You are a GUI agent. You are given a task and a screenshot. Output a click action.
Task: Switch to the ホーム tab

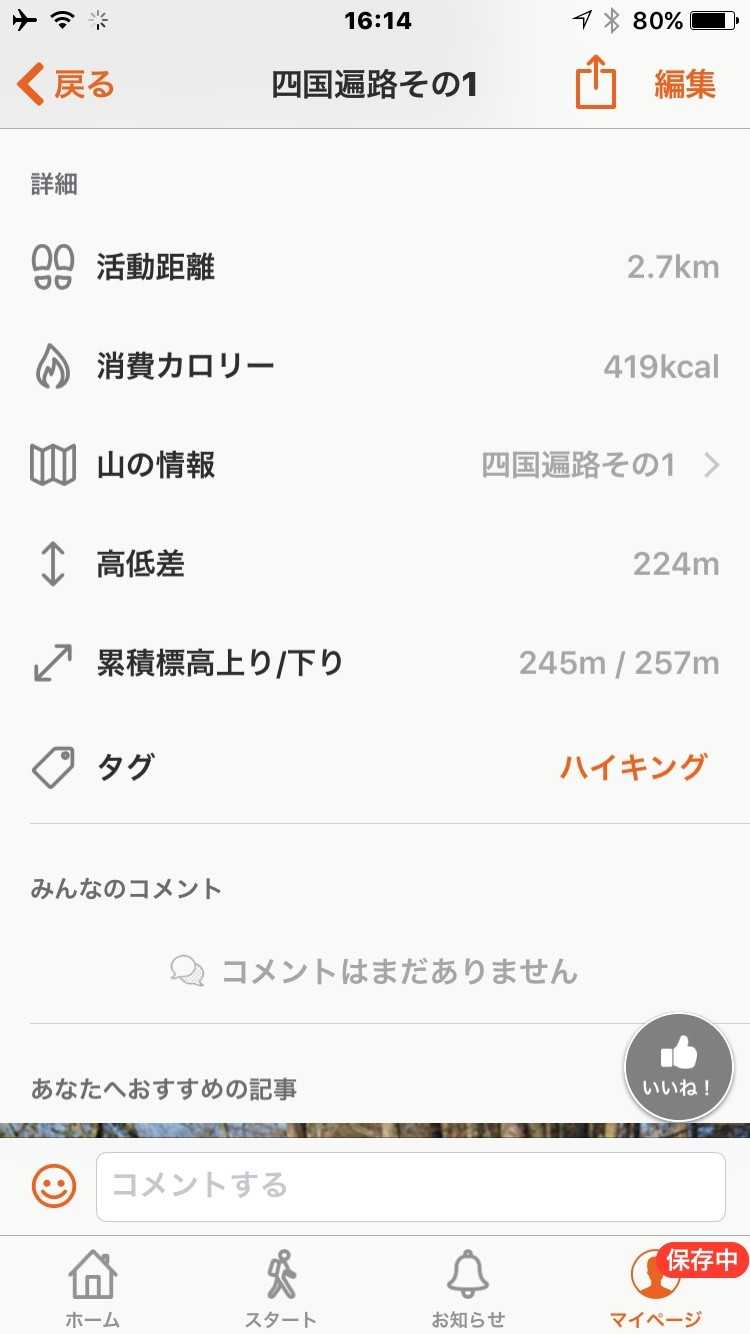click(x=93, y=1288)
